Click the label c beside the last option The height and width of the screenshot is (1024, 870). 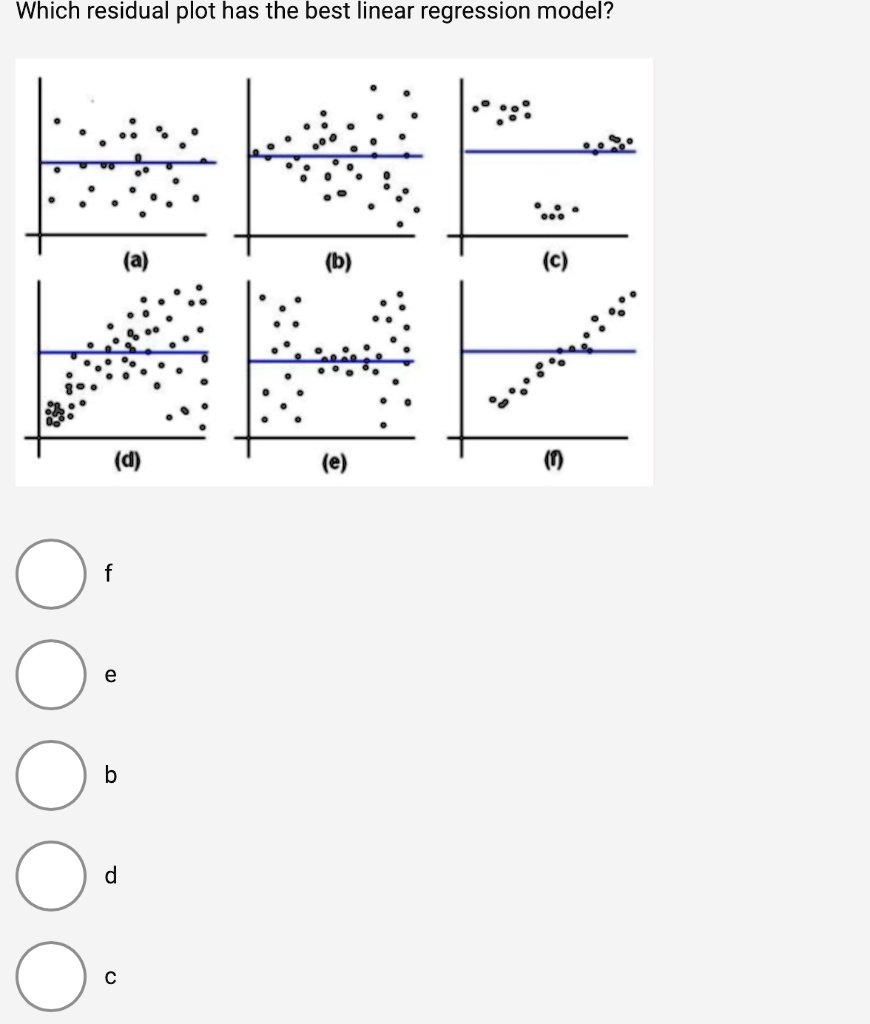pos(108,977)
